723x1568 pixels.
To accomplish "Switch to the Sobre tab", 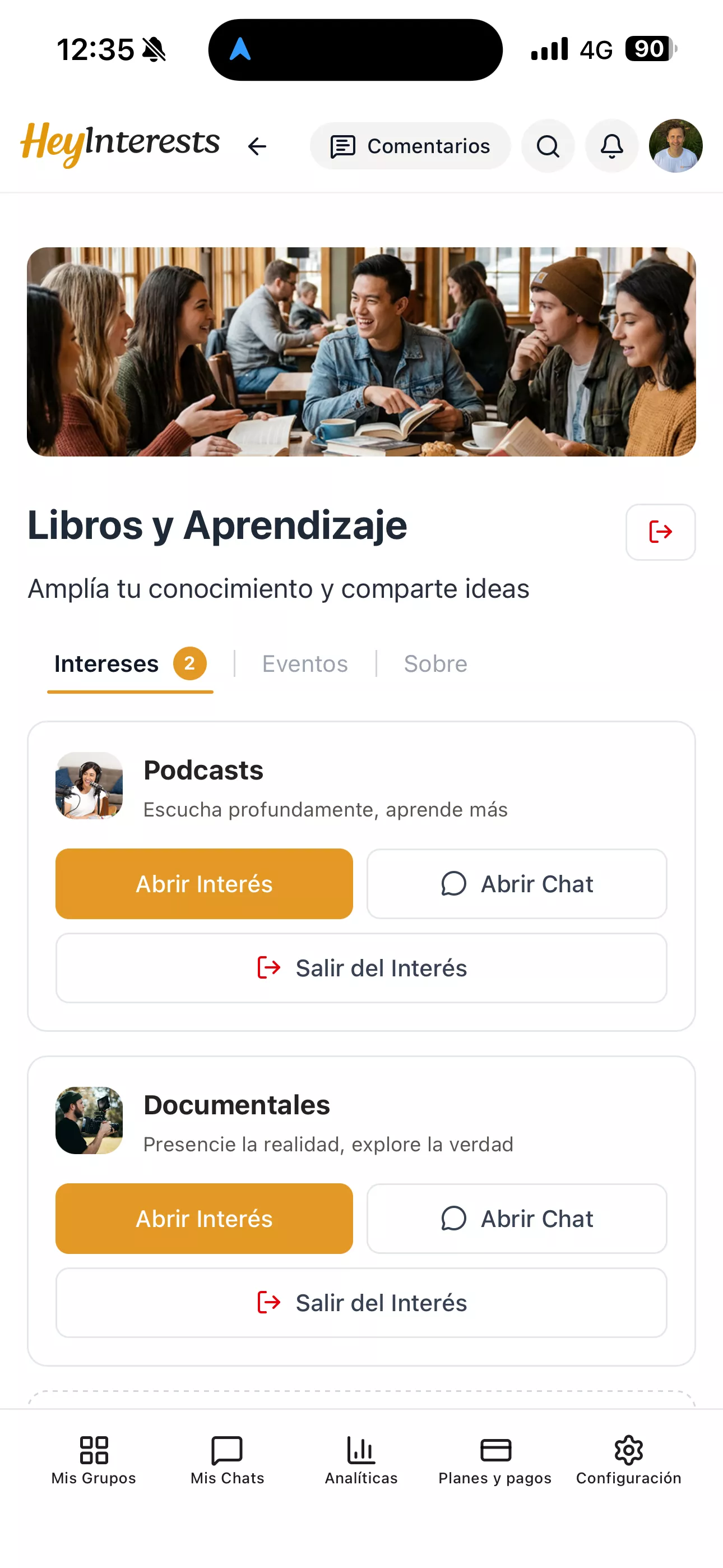I will click(x=435, y=663).
